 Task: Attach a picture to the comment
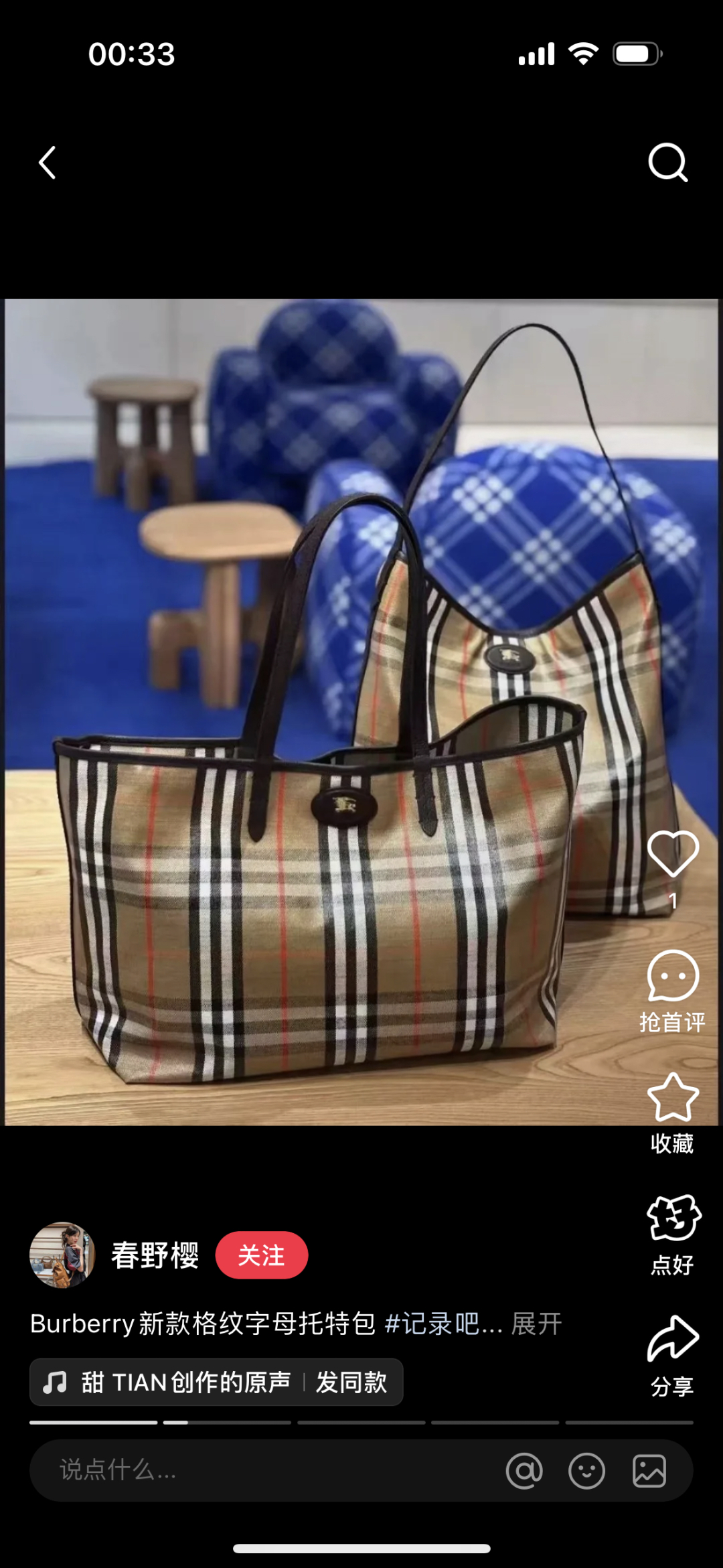649,1471
